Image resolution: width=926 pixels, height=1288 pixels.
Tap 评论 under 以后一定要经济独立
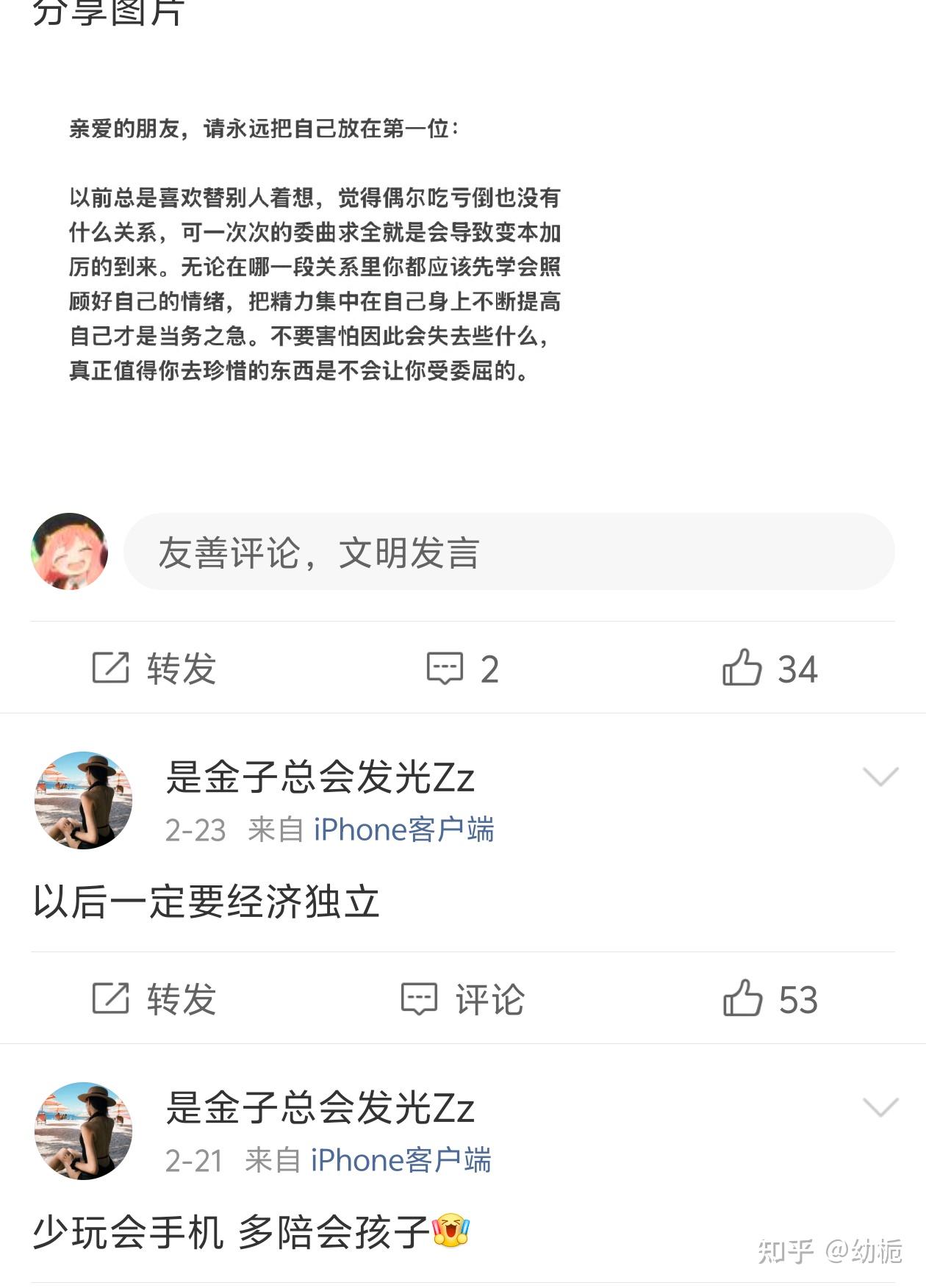pos(463,999)
